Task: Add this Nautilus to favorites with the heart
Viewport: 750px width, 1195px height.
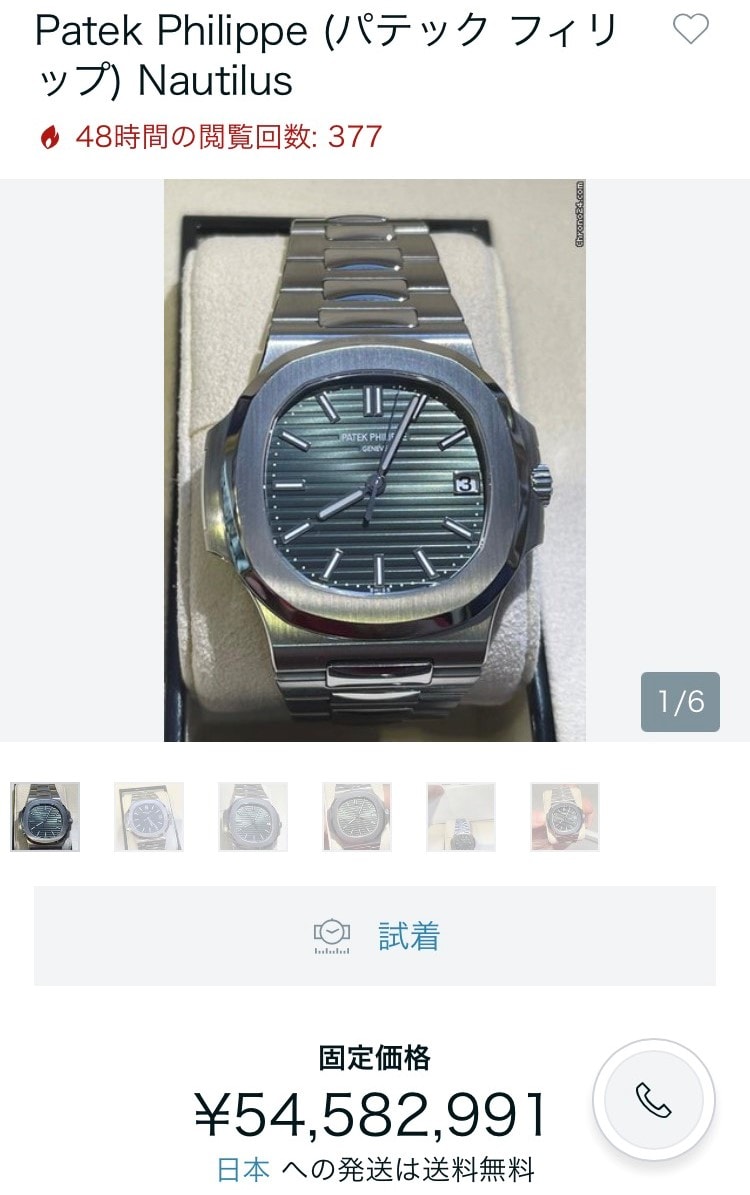Action: [690, 30]
